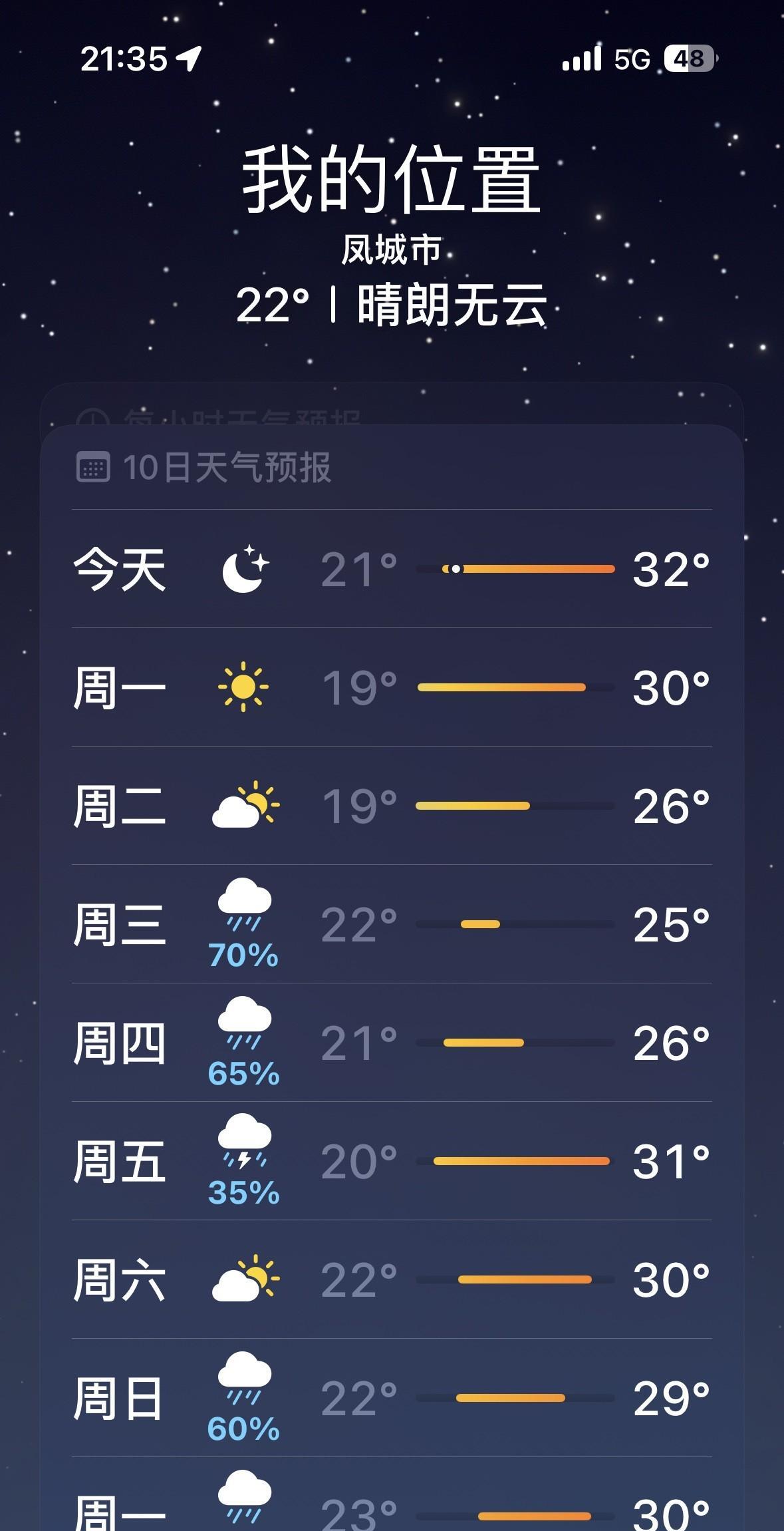
Task: Open today's forecast row 今天
Action: pos(392,569)
